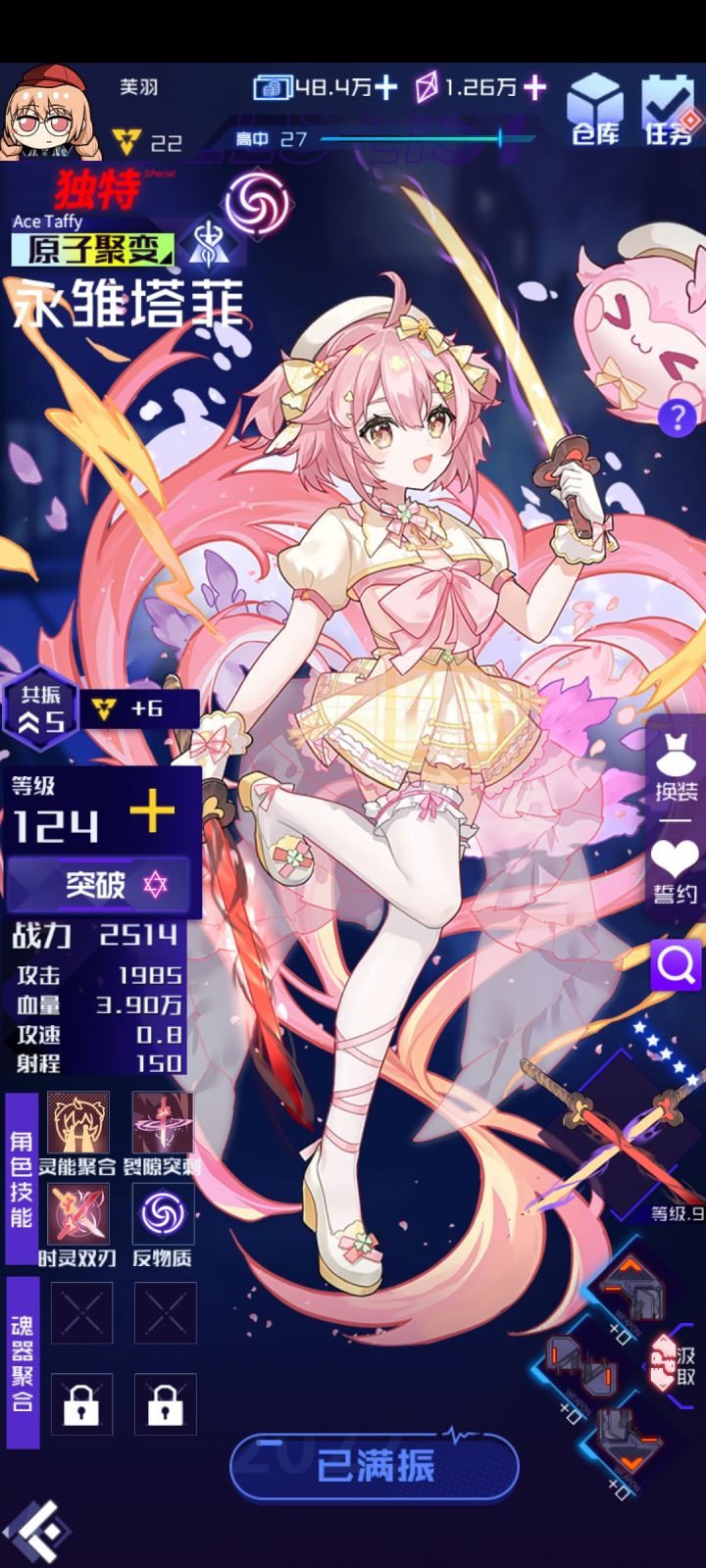View the 反物质 skill icon

[x=163, y=1214]
